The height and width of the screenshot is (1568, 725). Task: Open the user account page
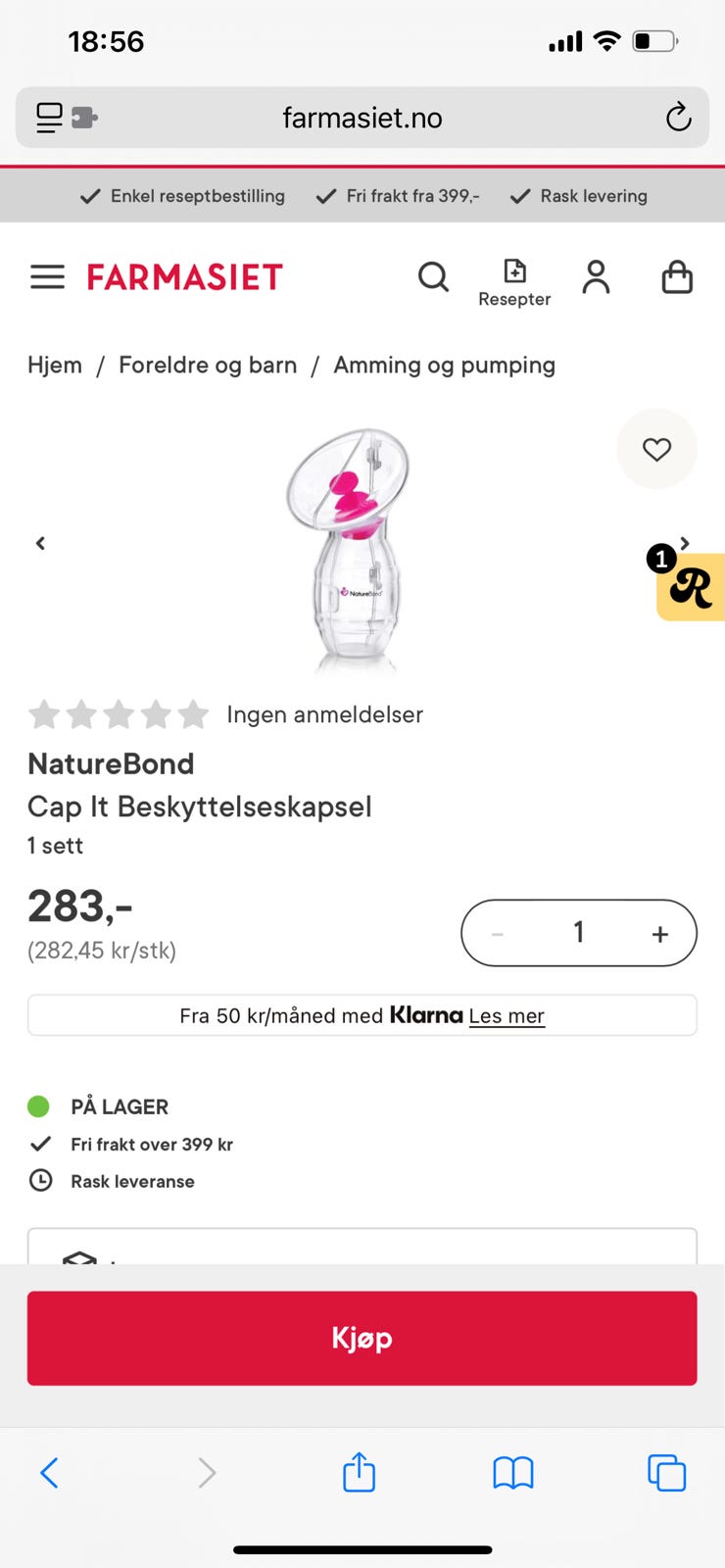(596, 277)
